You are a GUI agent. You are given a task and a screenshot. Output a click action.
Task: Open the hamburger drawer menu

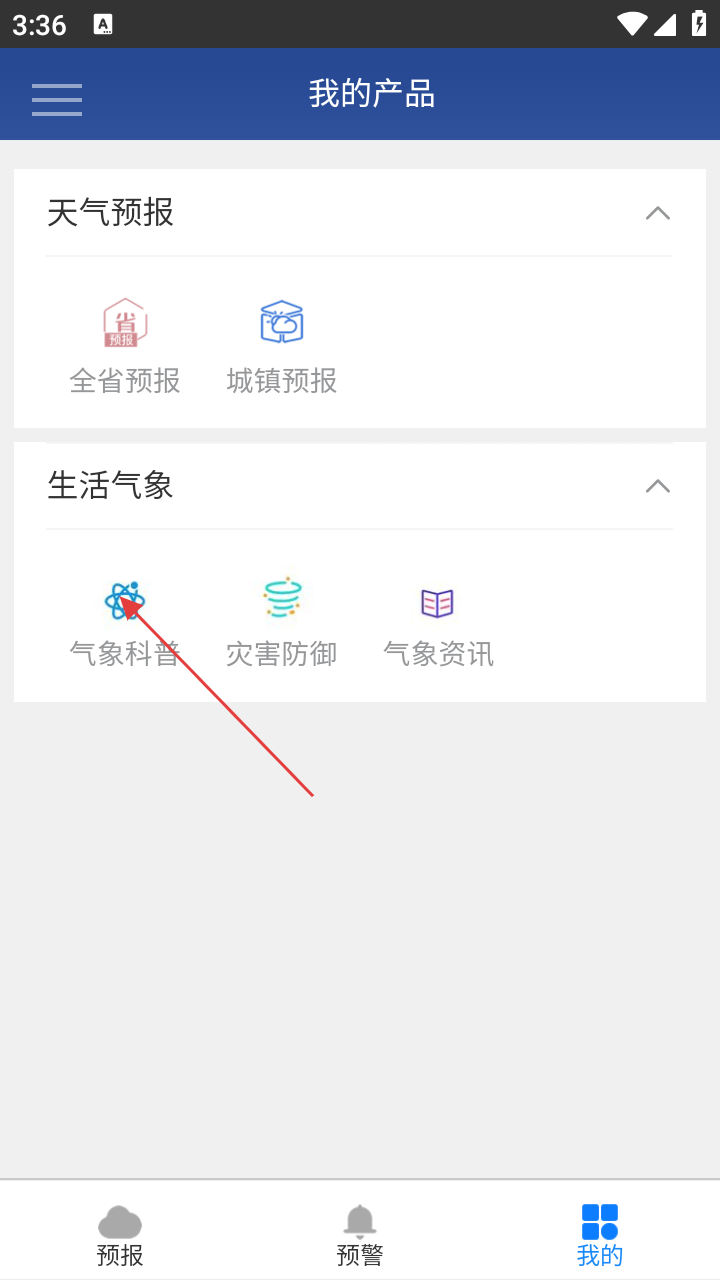57,98
